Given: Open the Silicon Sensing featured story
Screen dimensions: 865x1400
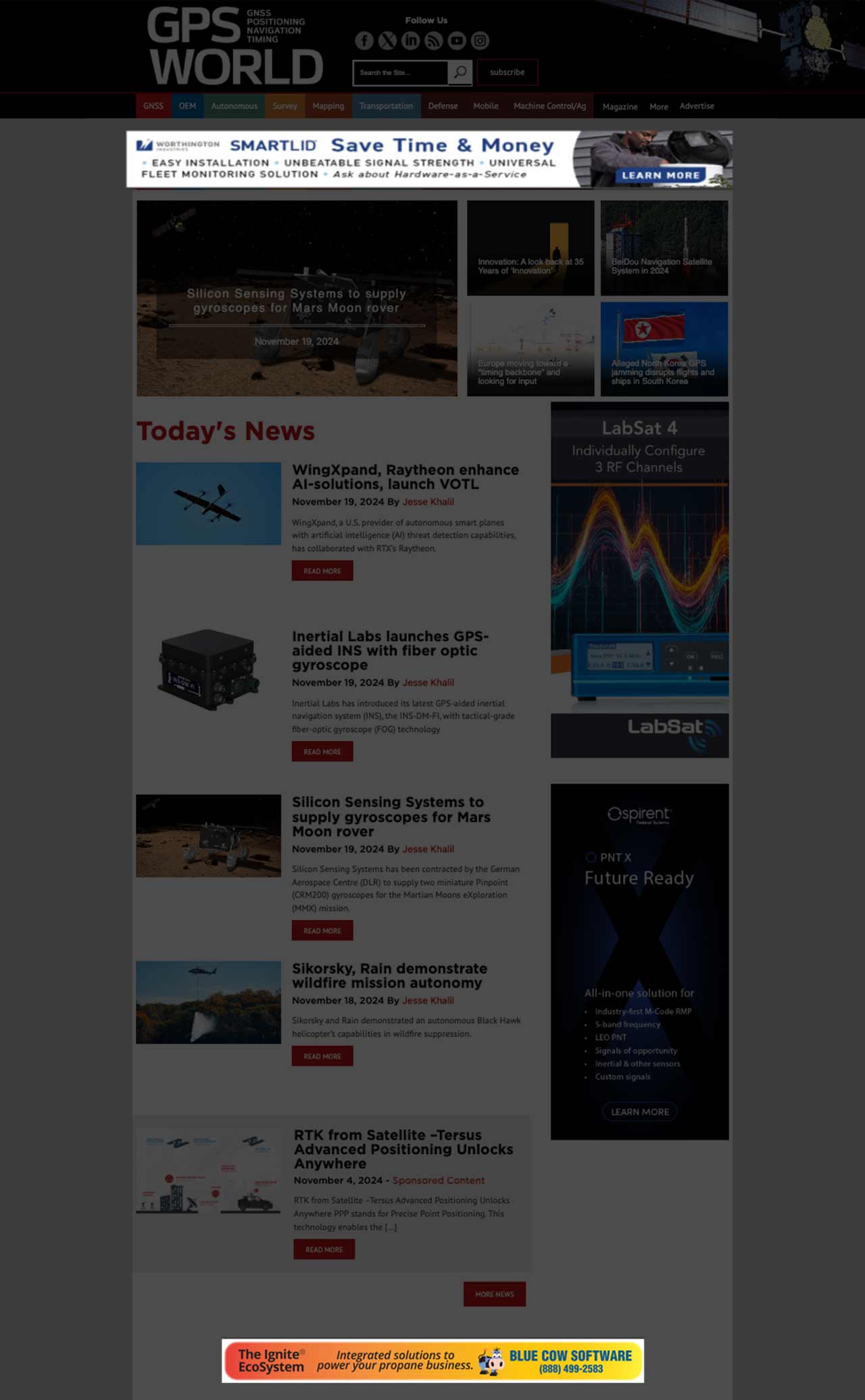Looking at the screenshot, I should tap(296, 300).
